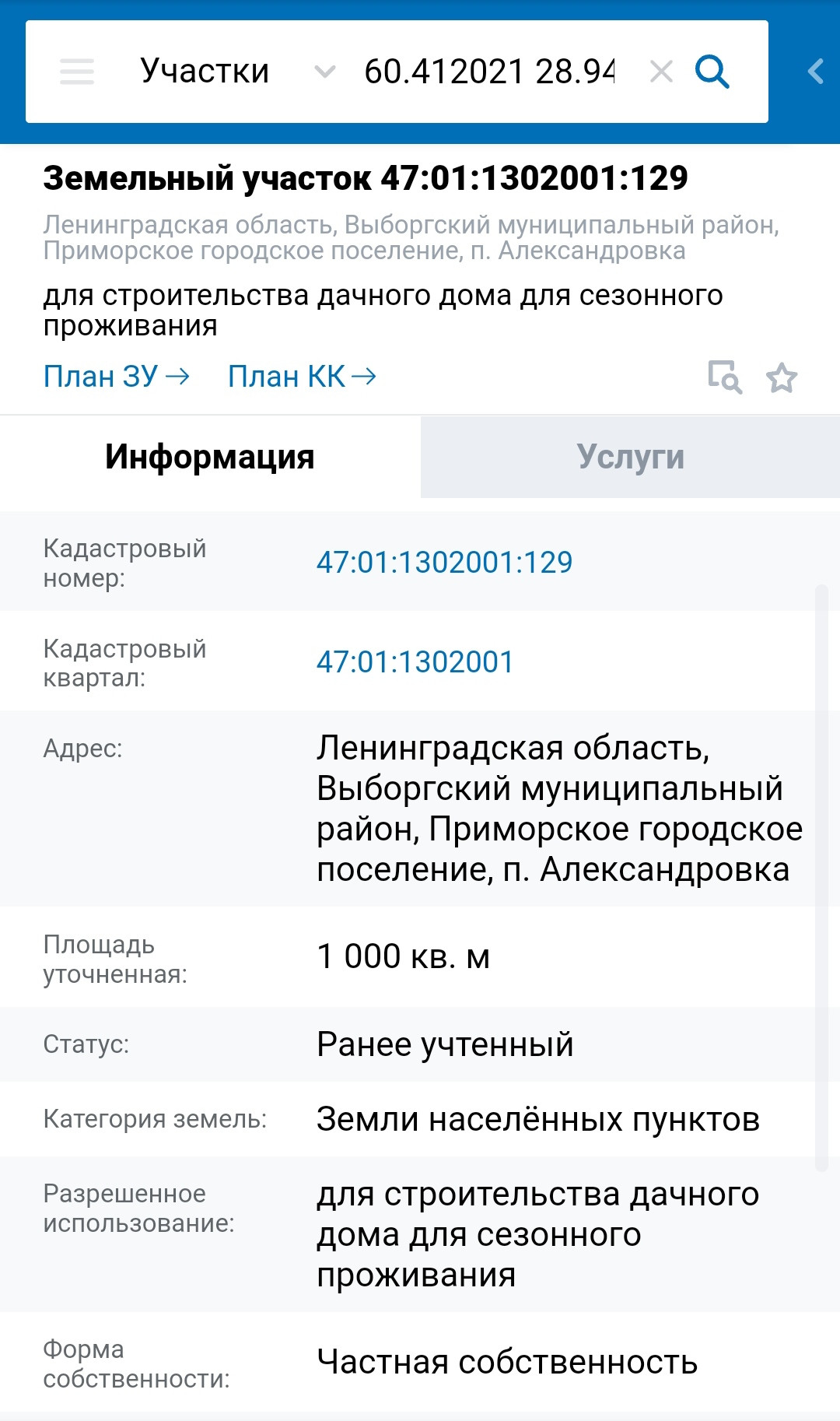Open План КК link
The width and height of the screenshot is (840, 1421).
(x=302, y=377)
